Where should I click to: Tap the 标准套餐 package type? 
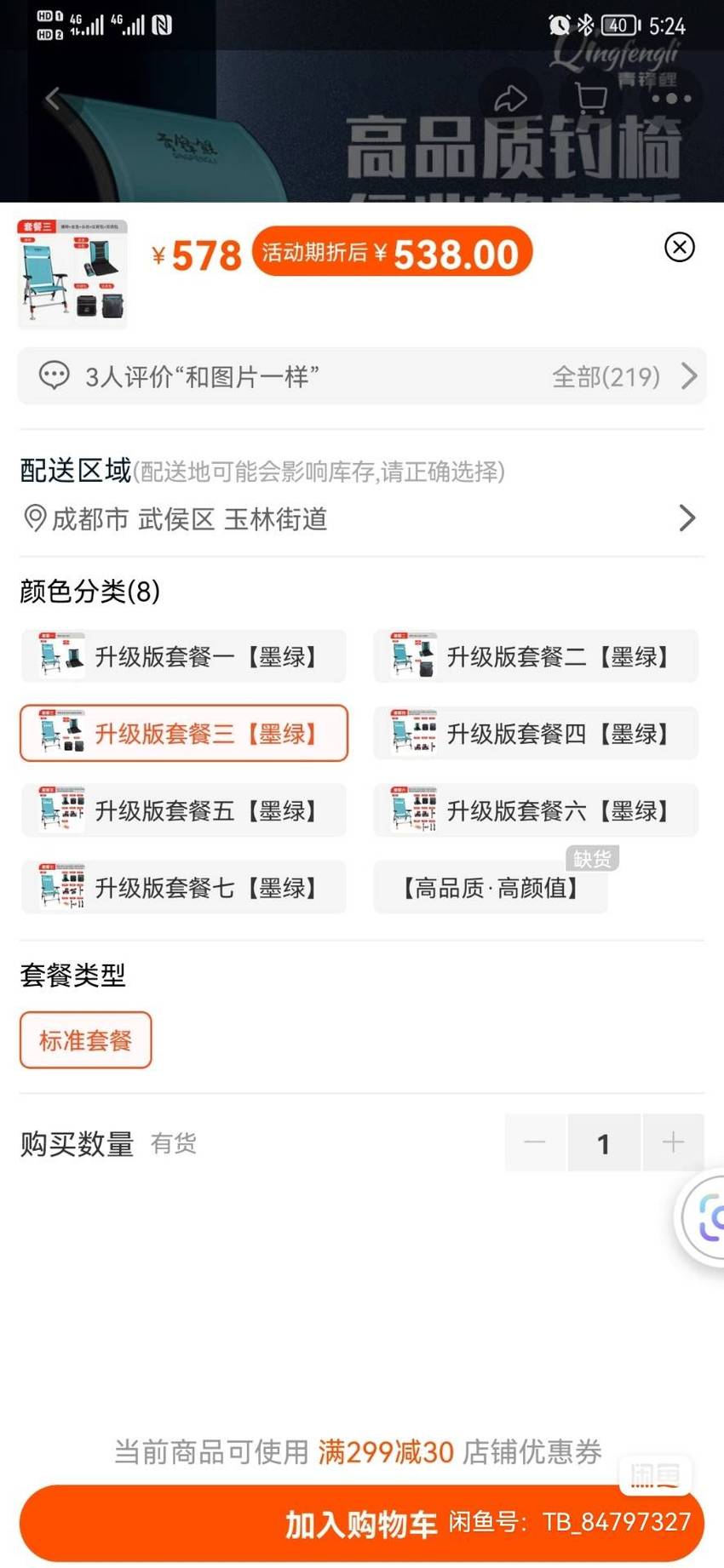(86, 1039)
